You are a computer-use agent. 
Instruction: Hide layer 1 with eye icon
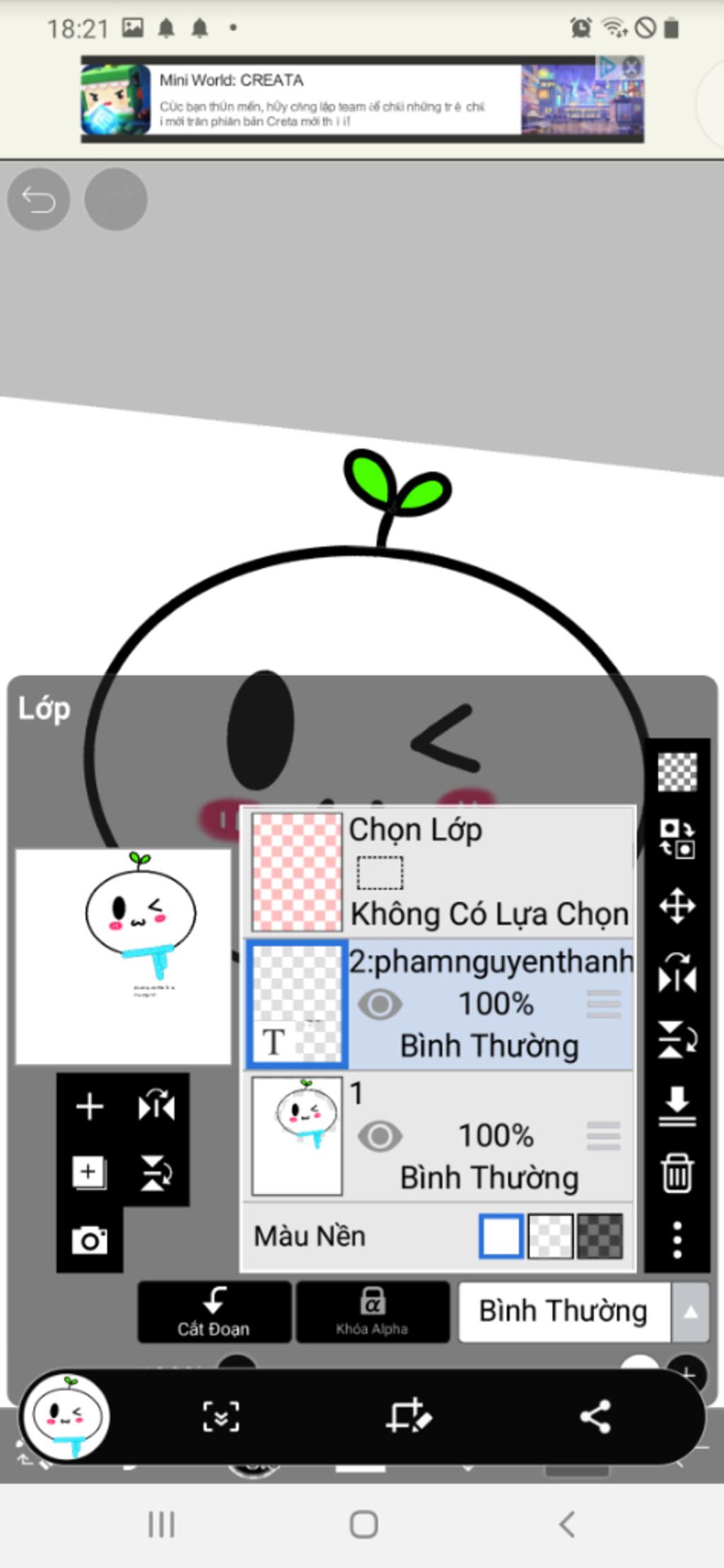(x=380, y=1136)
